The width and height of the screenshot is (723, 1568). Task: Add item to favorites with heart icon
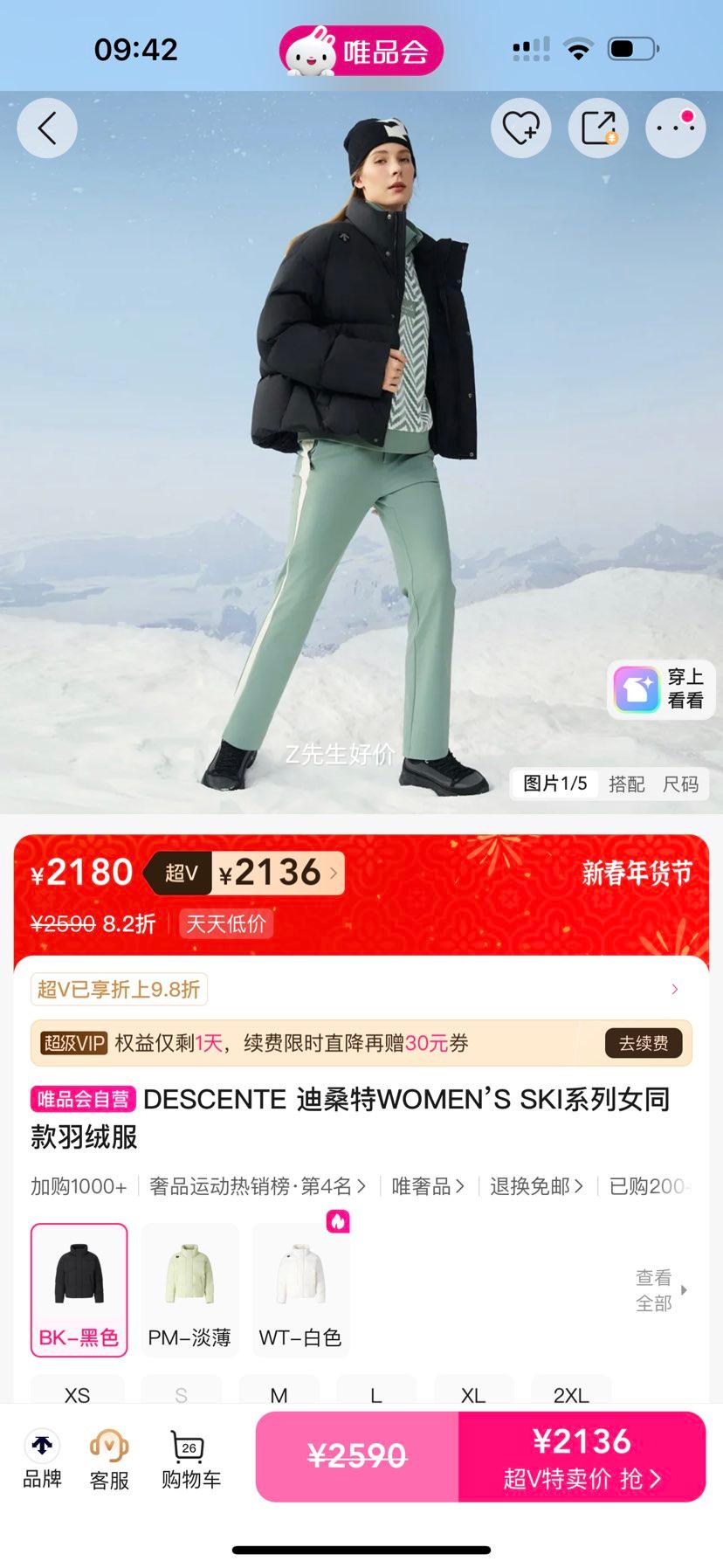point(520,128)
